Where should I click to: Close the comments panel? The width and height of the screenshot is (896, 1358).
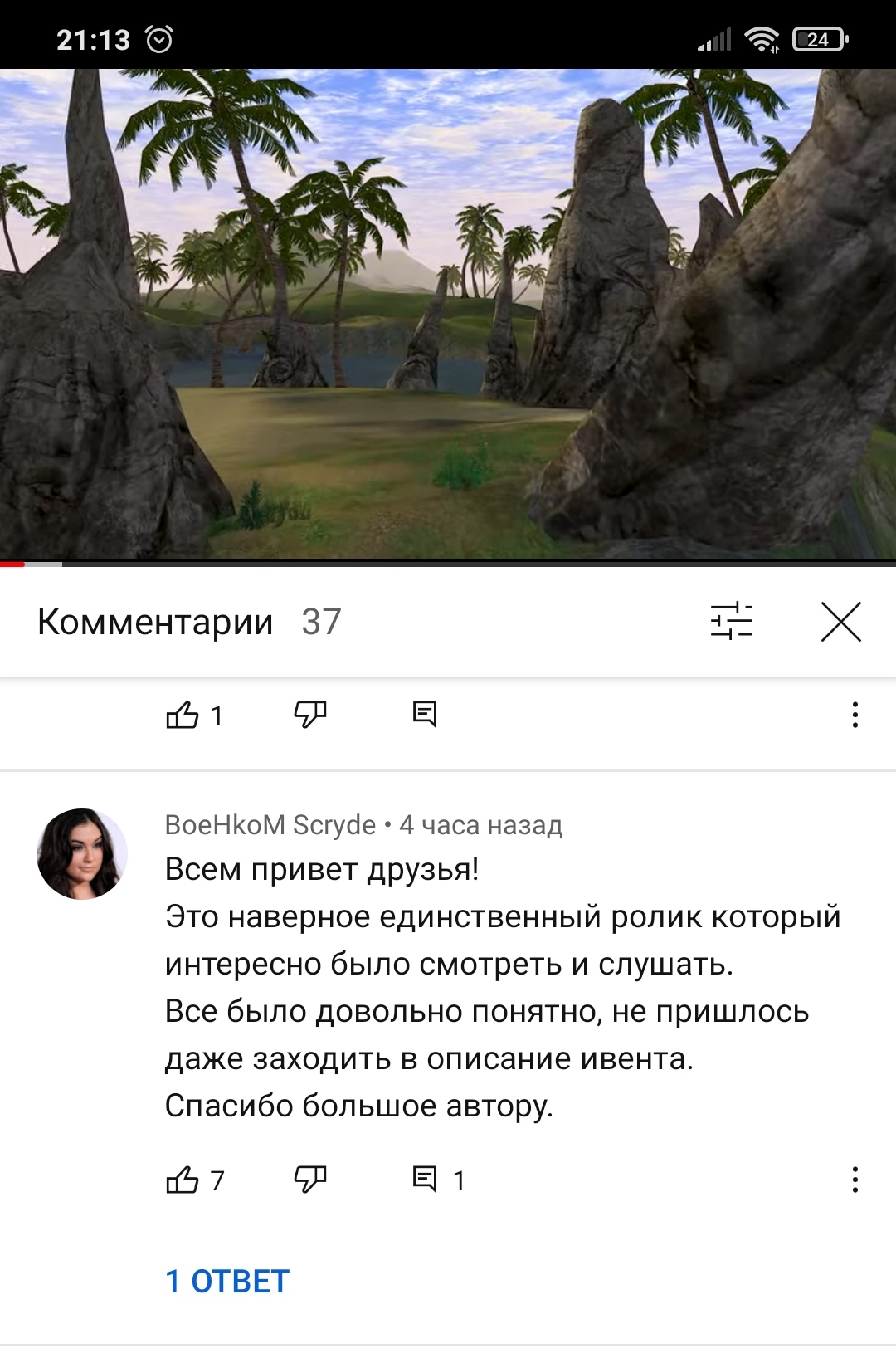tap(840, 622)
